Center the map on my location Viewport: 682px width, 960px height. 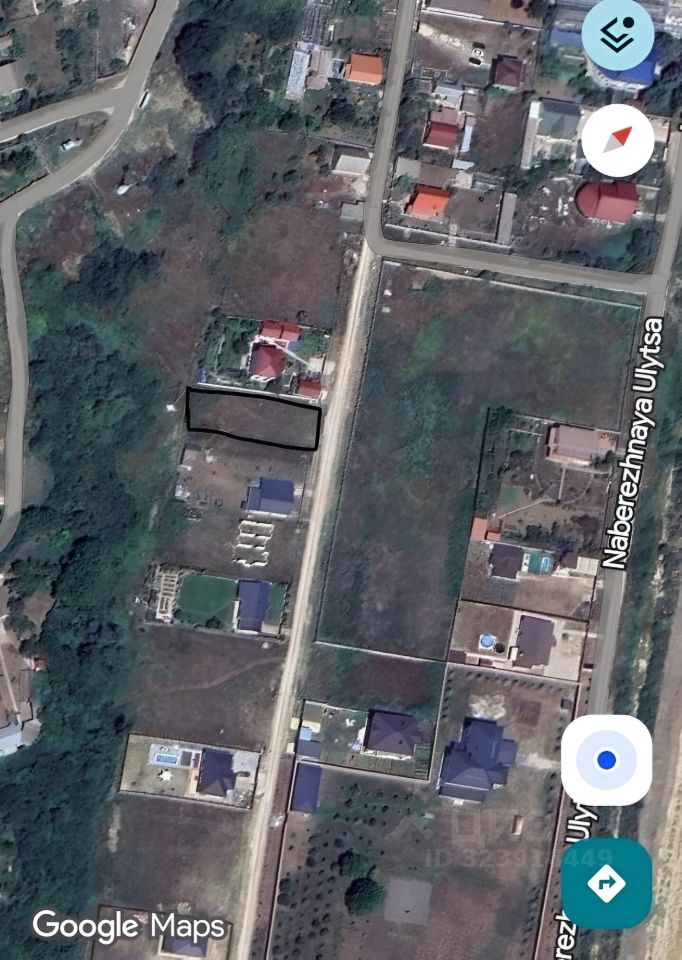click(606, 760)
